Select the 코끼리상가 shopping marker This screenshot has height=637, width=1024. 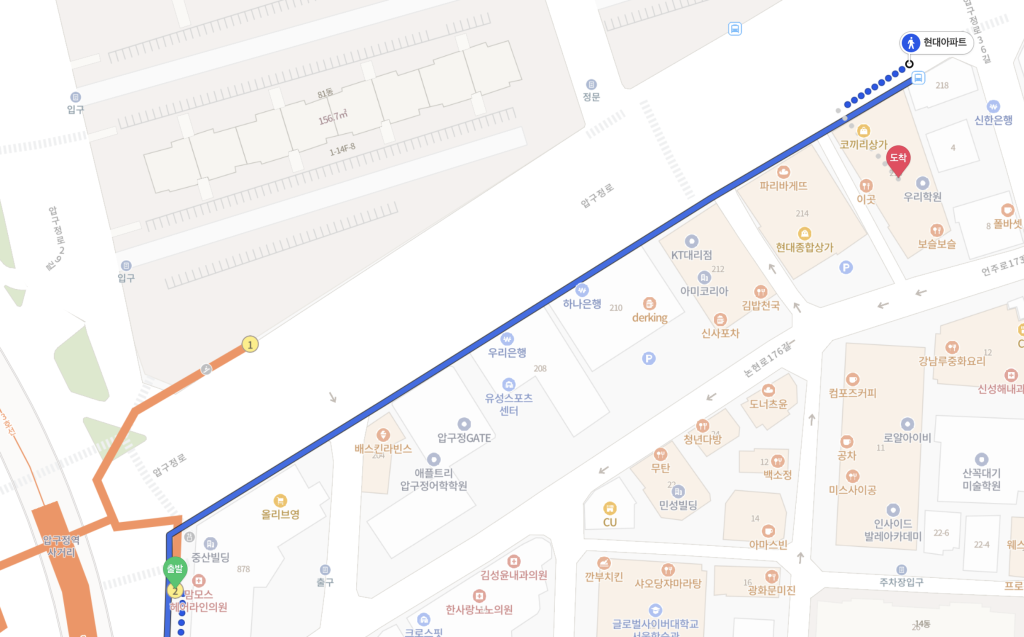(863, 131)
